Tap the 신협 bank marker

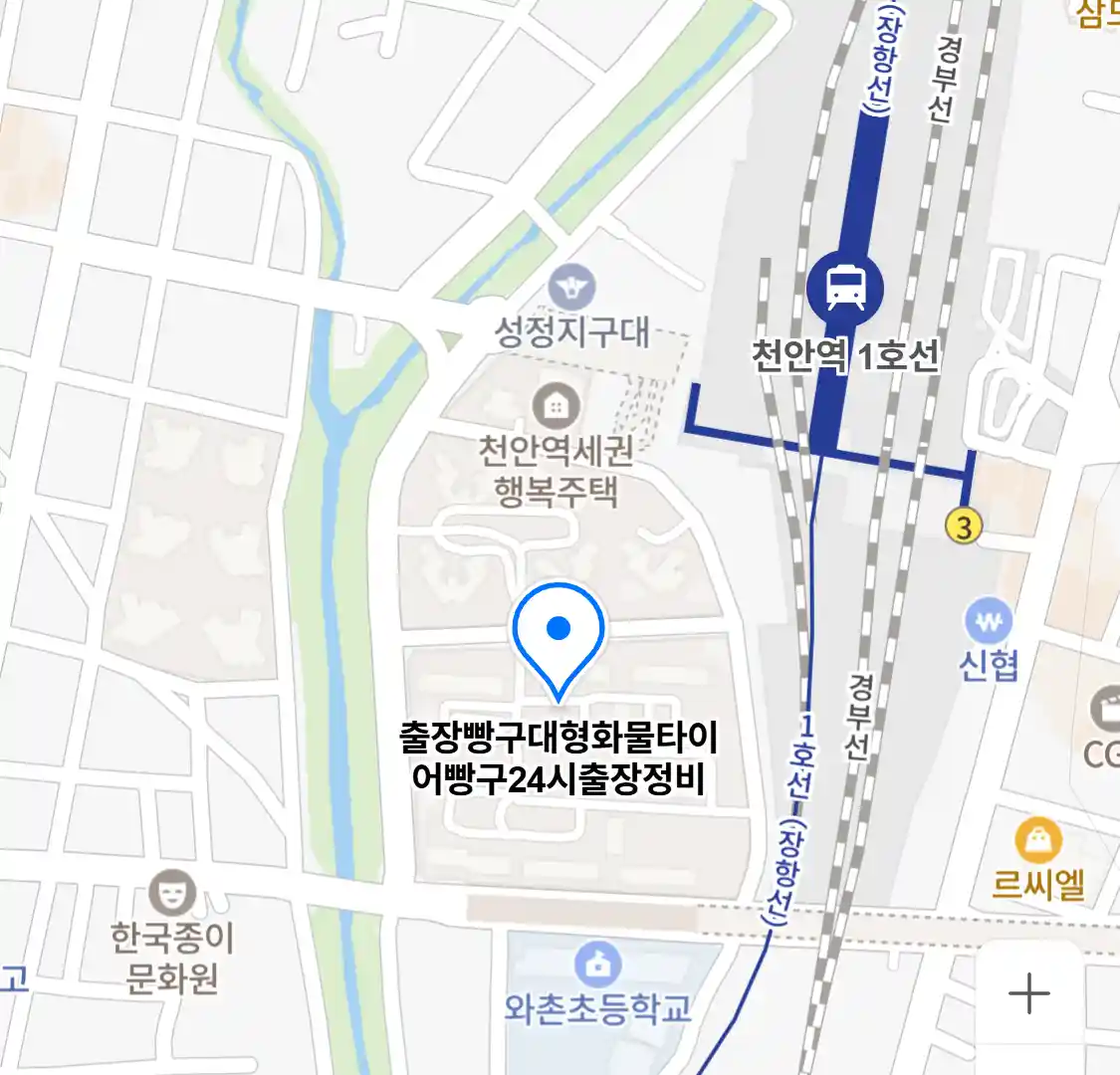988,624
